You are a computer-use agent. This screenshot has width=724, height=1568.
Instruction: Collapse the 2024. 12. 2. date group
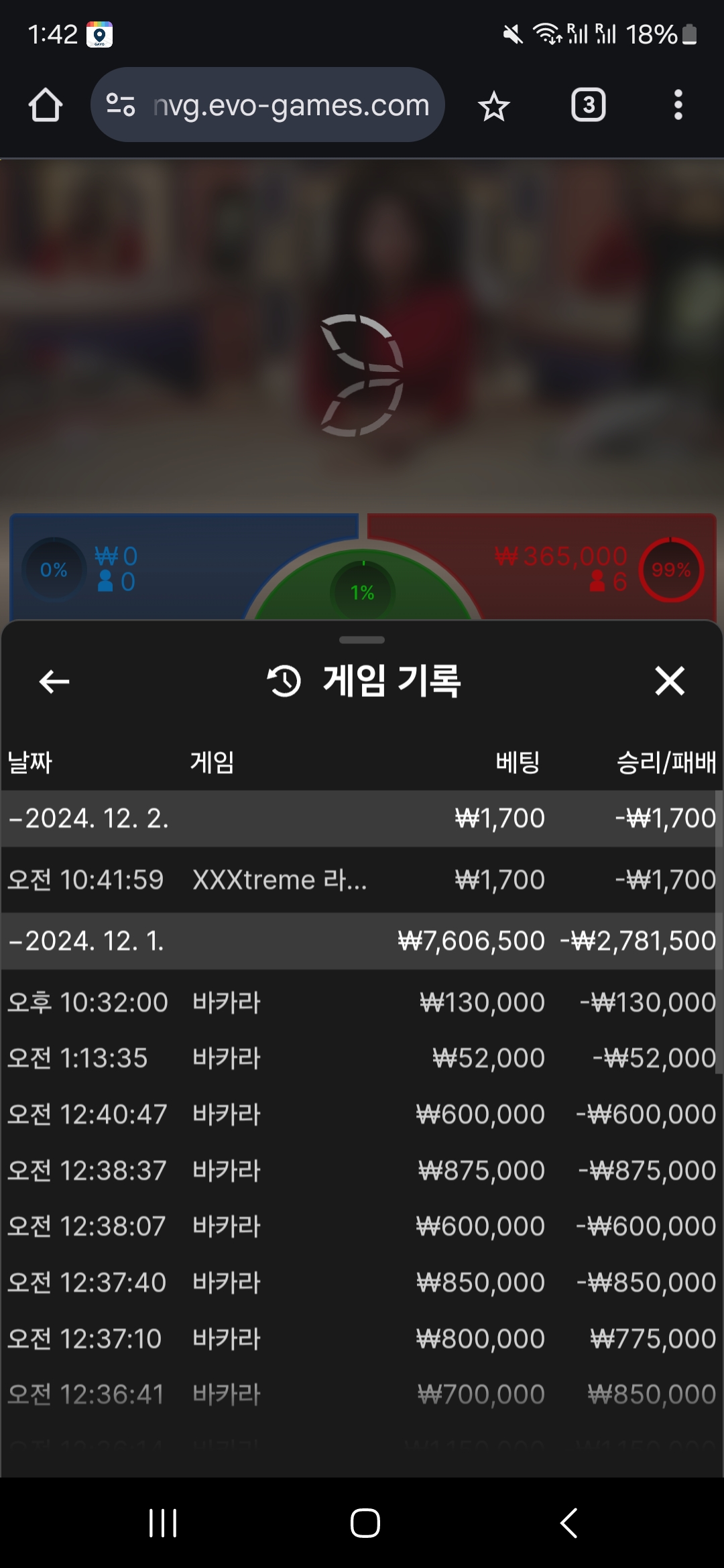point(88,818)
